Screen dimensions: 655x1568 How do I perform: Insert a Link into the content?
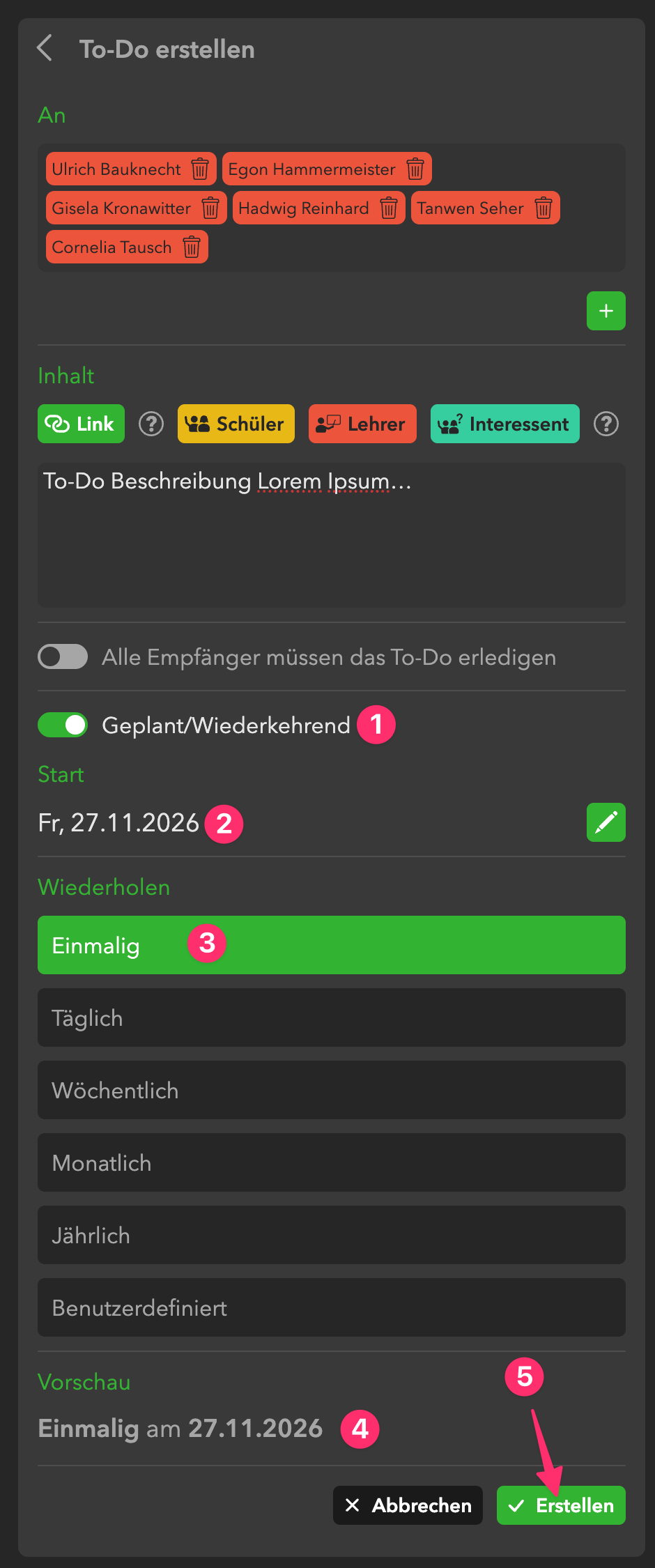pos(81,424)
